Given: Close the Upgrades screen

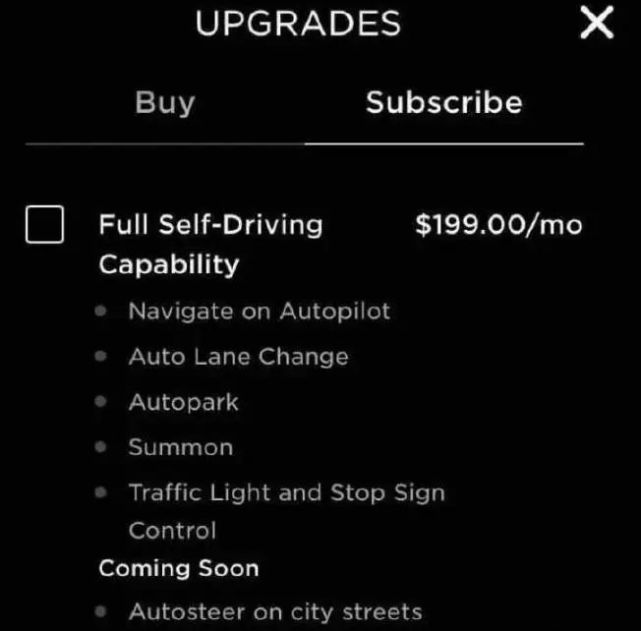Looking at the screenshot, I should (596, 24).
